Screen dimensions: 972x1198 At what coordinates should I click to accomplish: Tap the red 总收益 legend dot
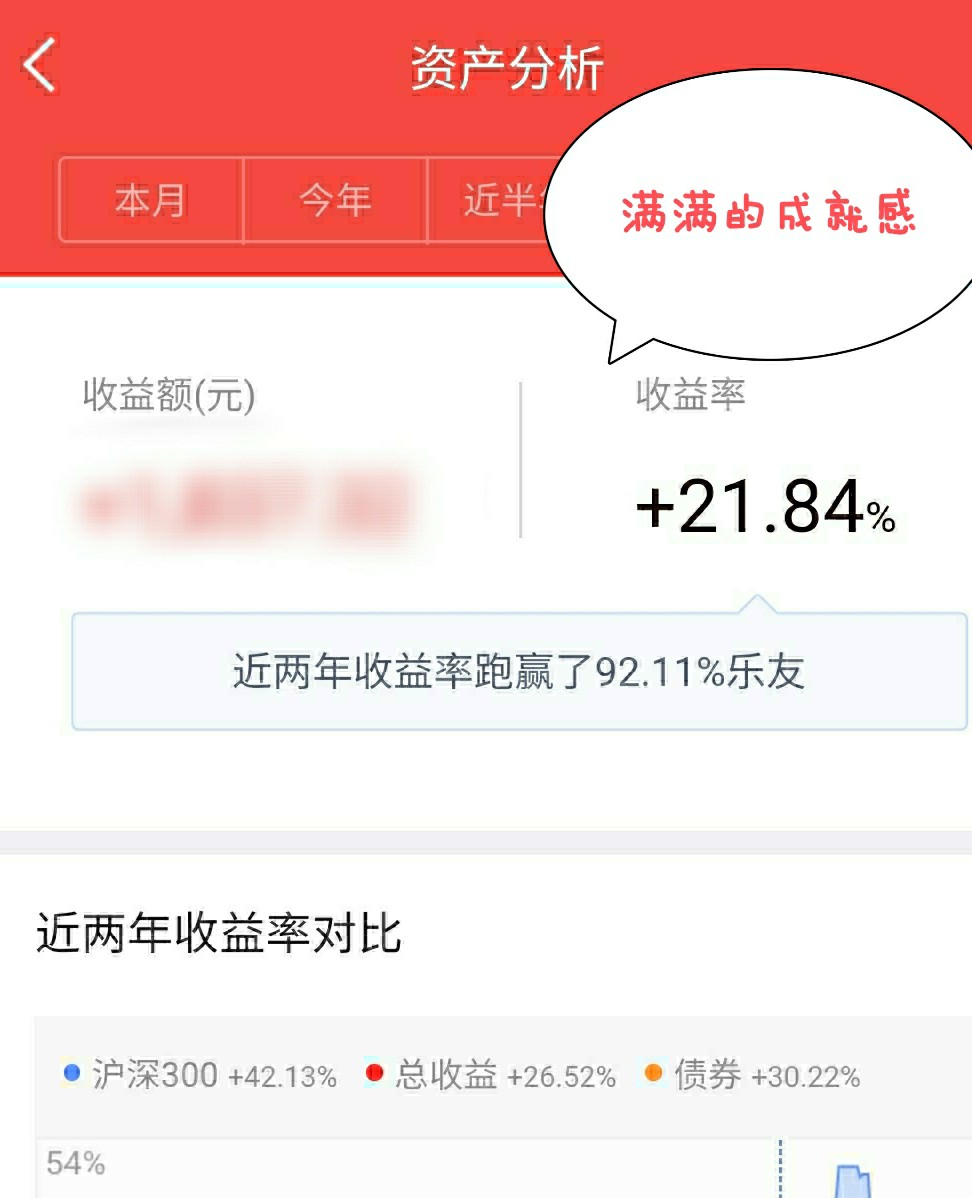375,1075
